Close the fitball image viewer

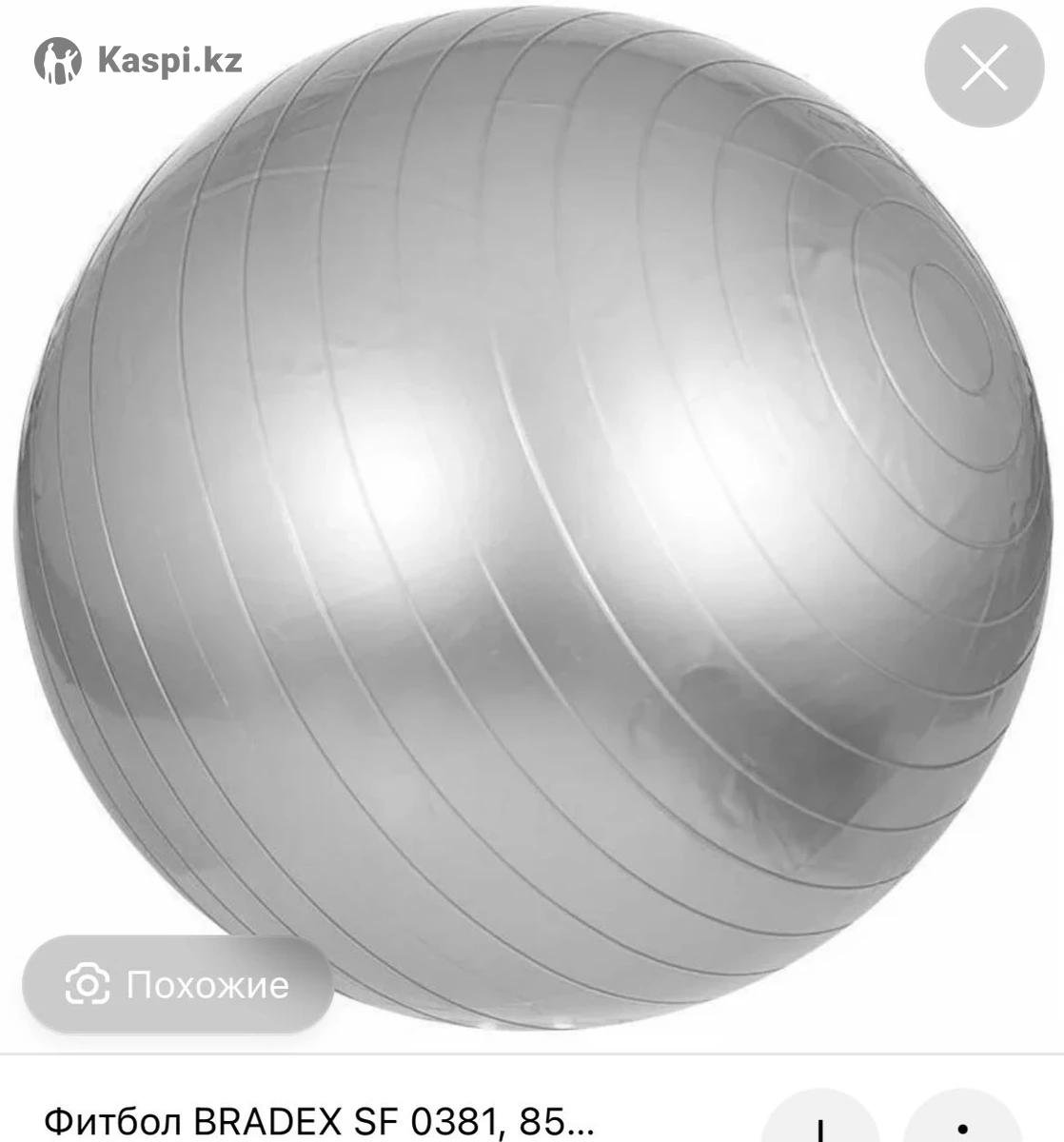coord(983,69)
